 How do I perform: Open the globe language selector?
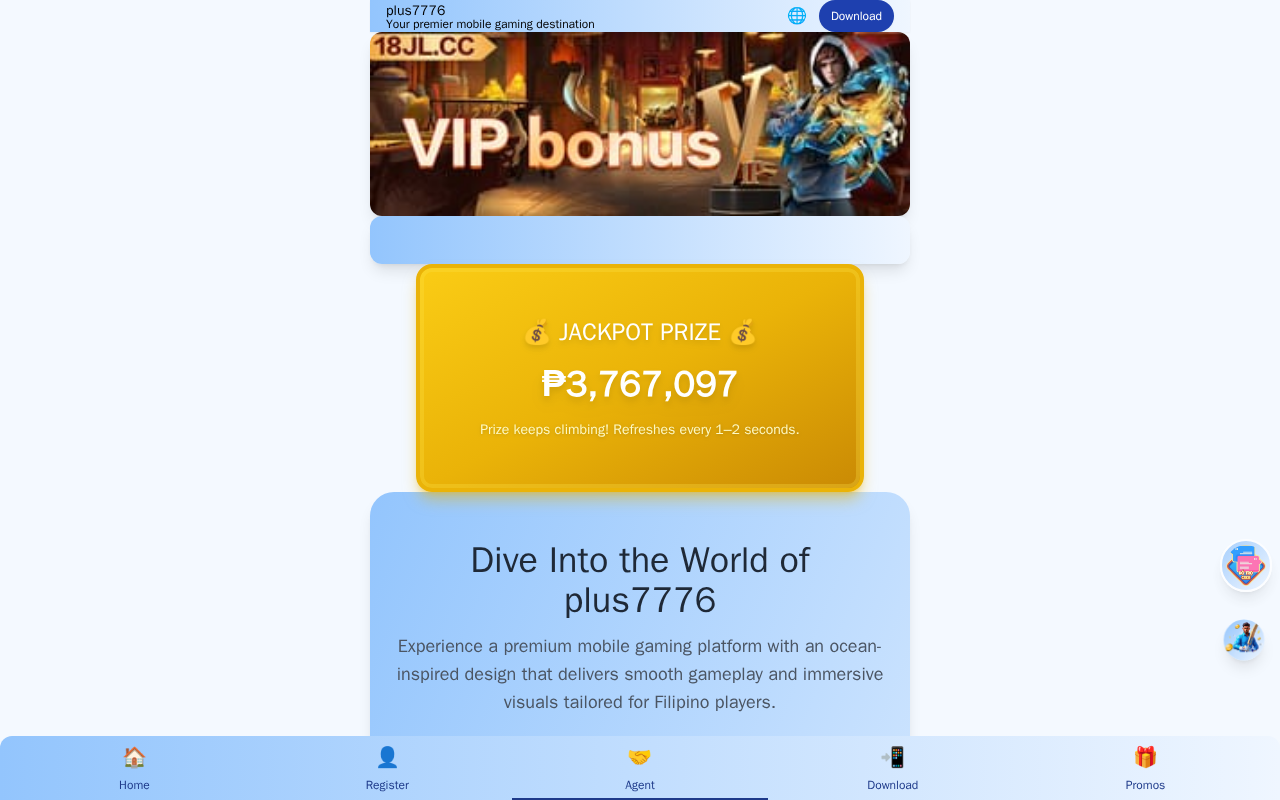797,16
